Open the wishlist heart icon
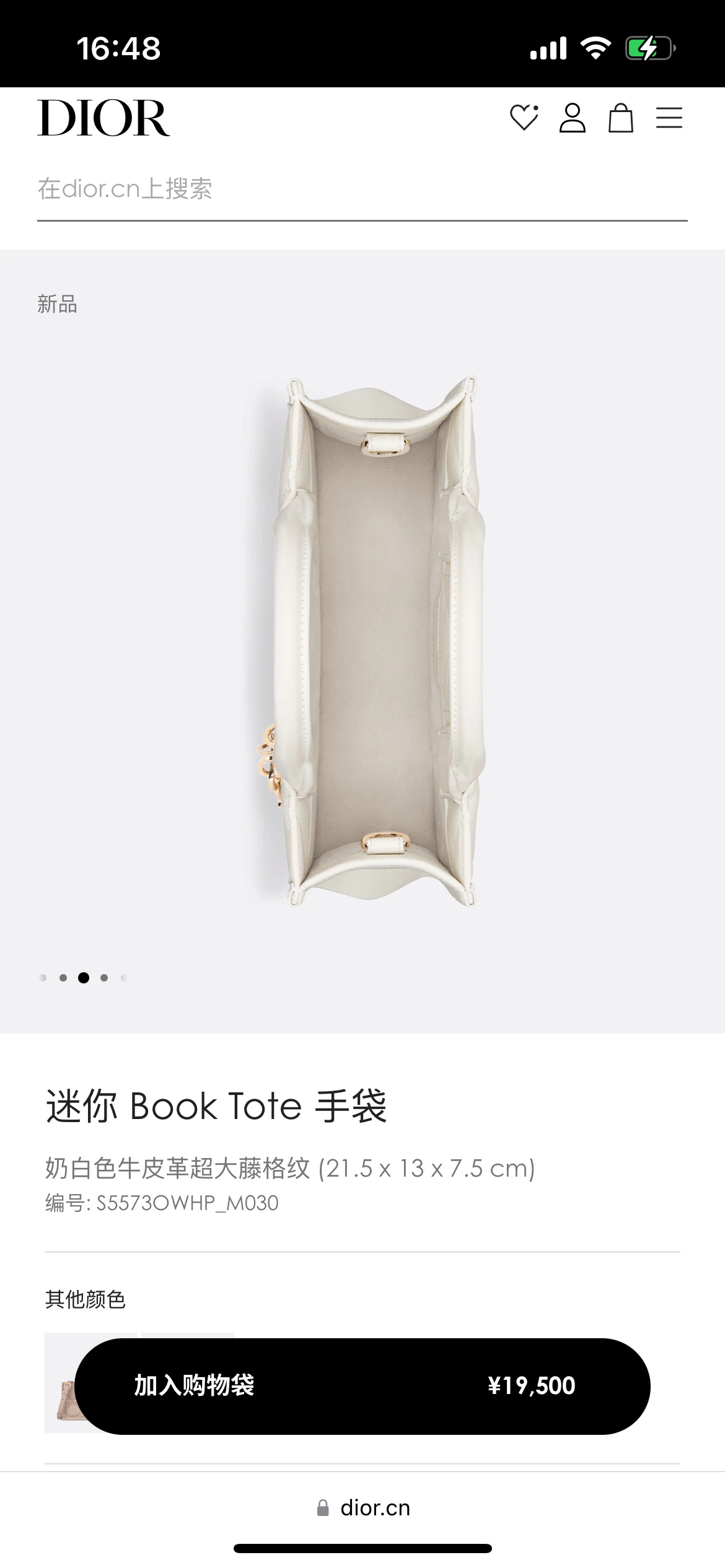 point(524,118)
